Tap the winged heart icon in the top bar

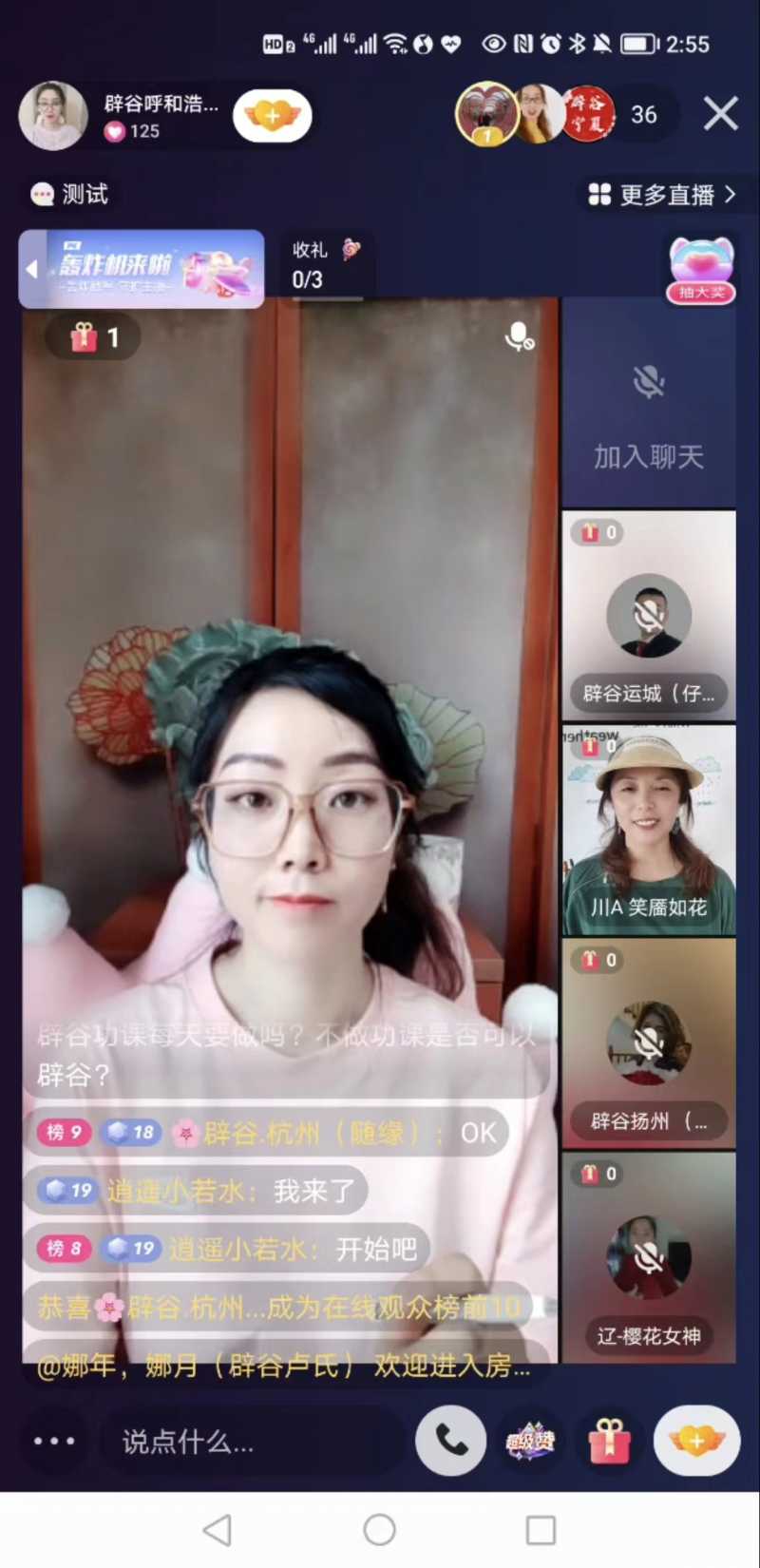pos(273,113)
